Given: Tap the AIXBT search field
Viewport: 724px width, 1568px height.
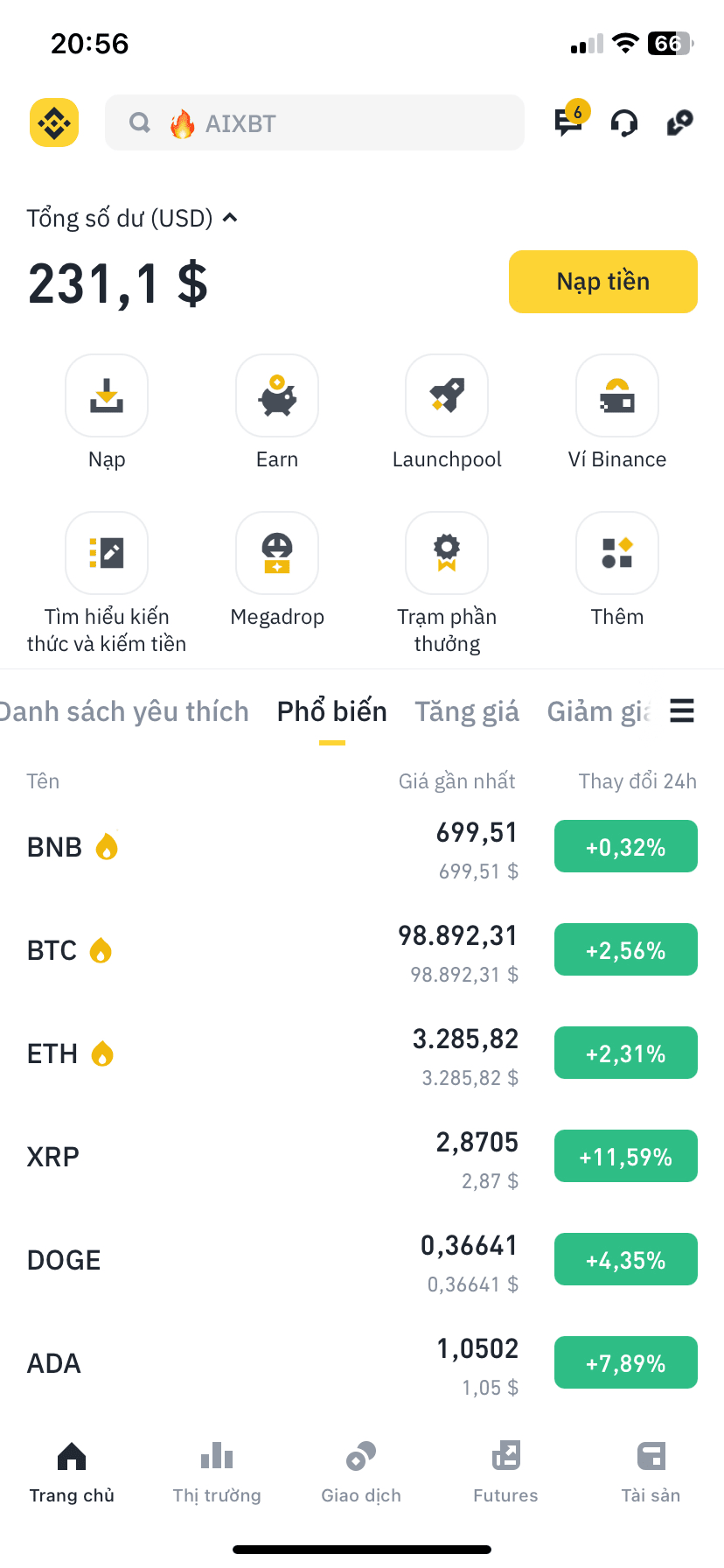Looking at the screenshot, I should (315, 122).
